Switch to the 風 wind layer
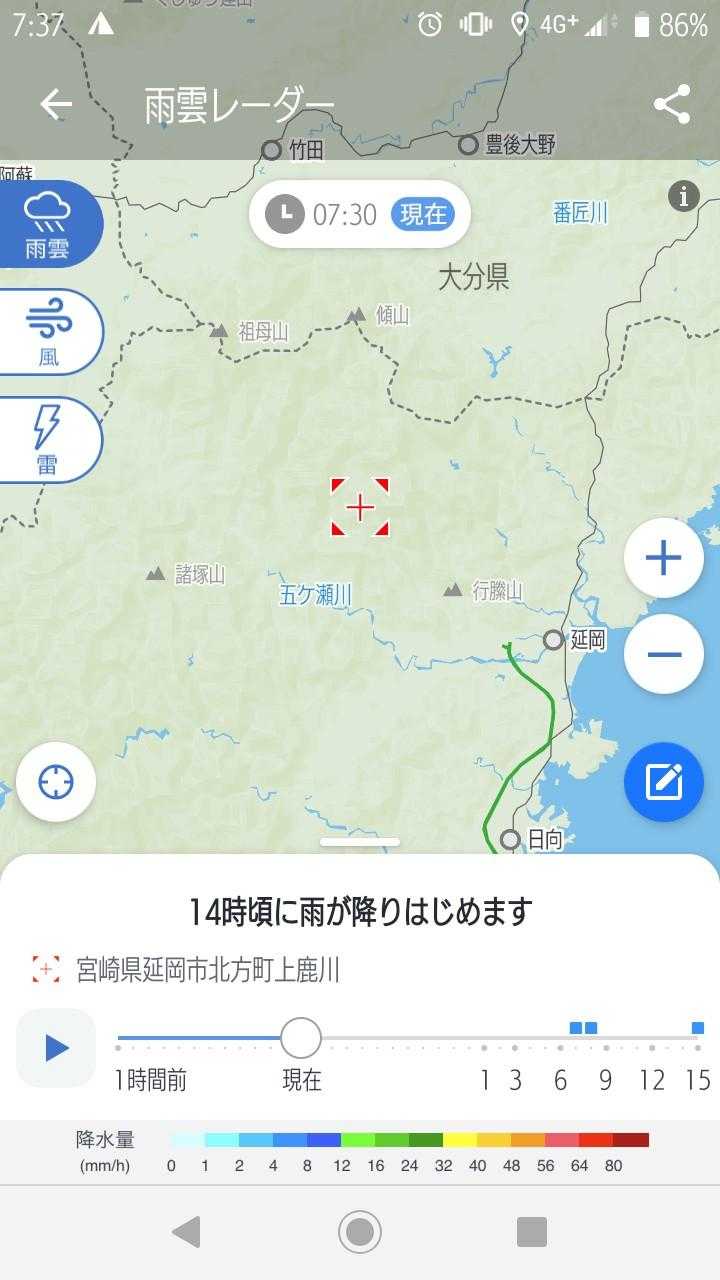This screenshot has height=1280, width=720. click(x=48, y=332)
